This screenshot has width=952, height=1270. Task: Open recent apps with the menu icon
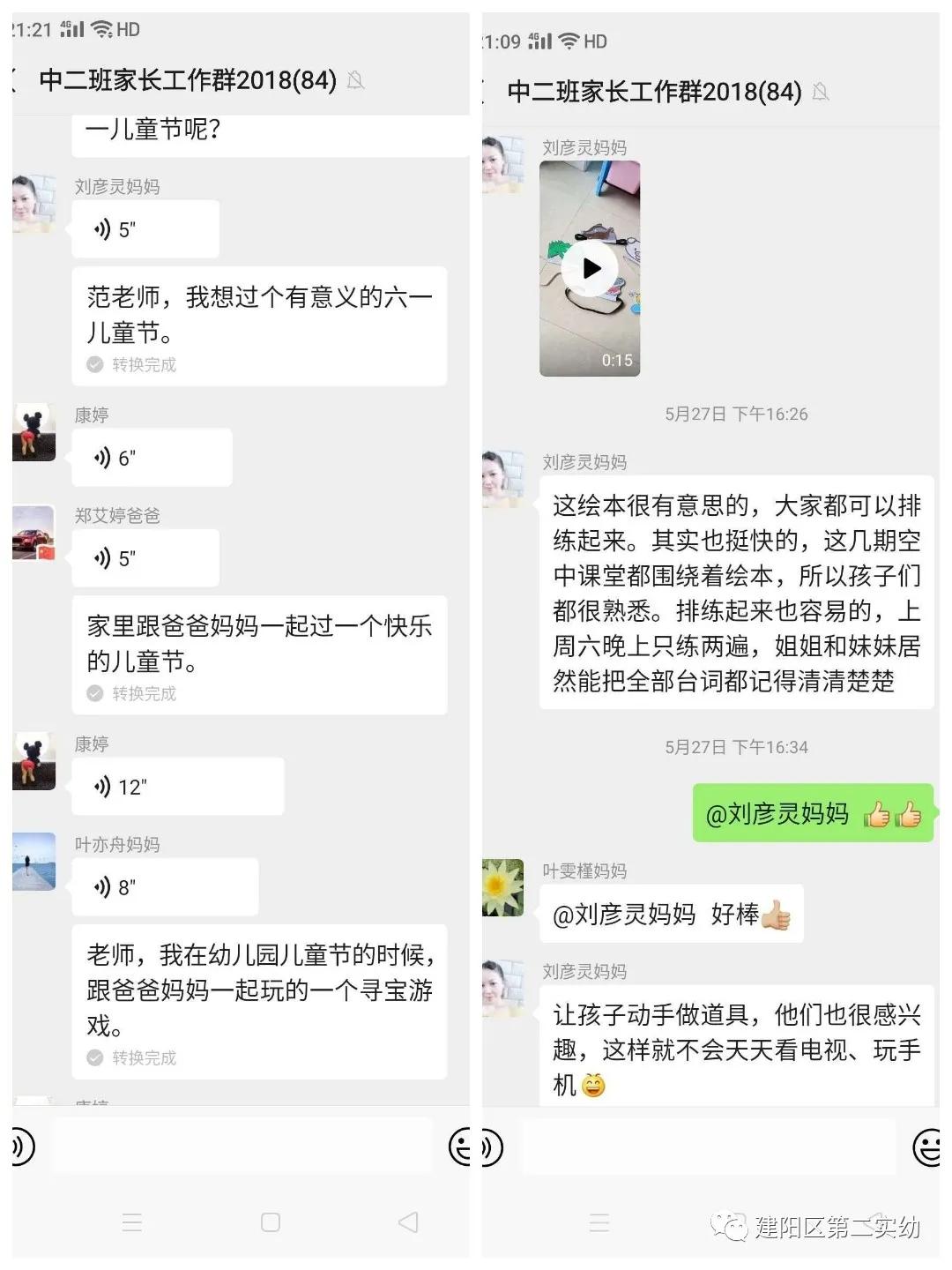(133, 1222)
